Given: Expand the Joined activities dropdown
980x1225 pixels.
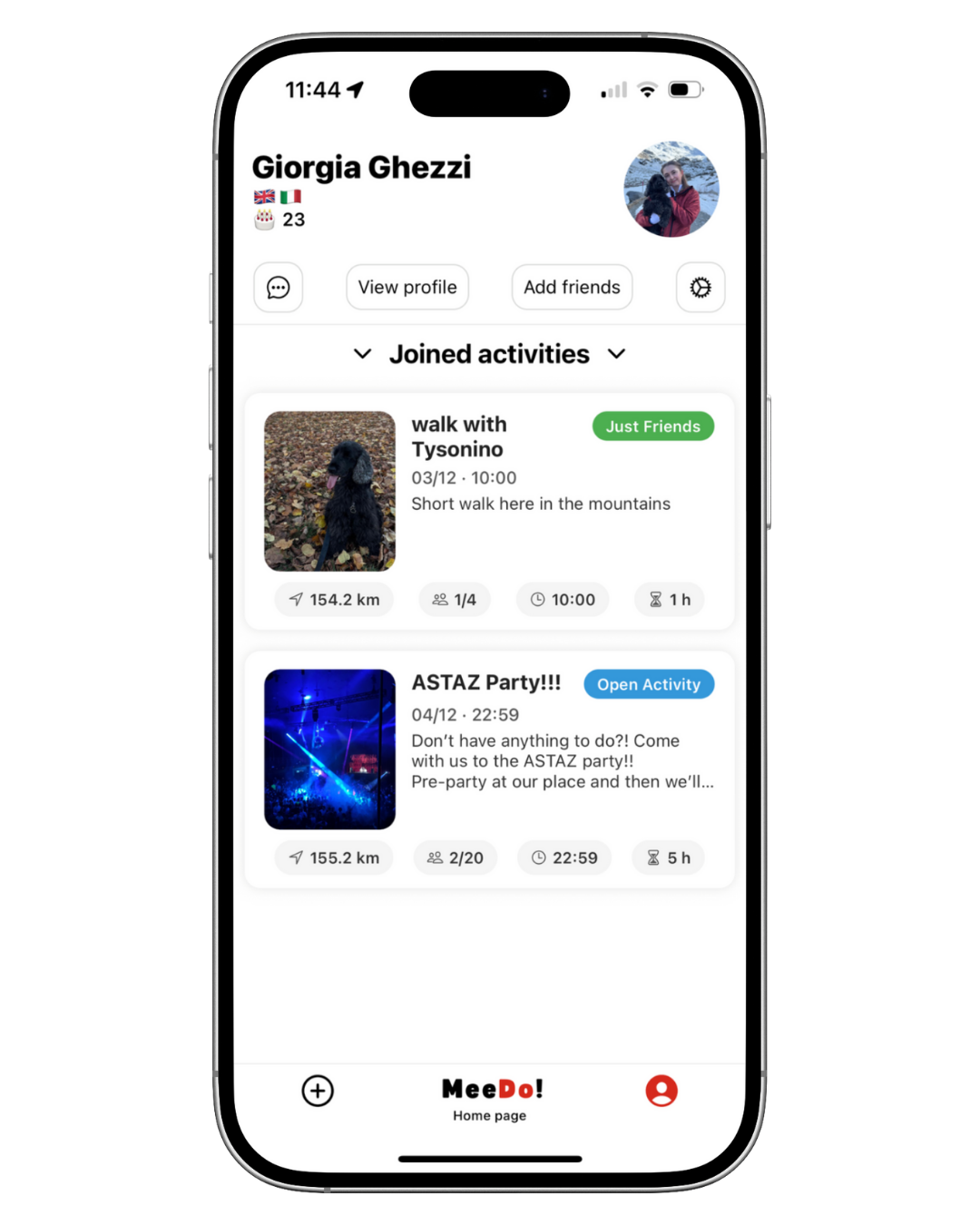Looking at the screenshot, I should [x=489, y=354].
